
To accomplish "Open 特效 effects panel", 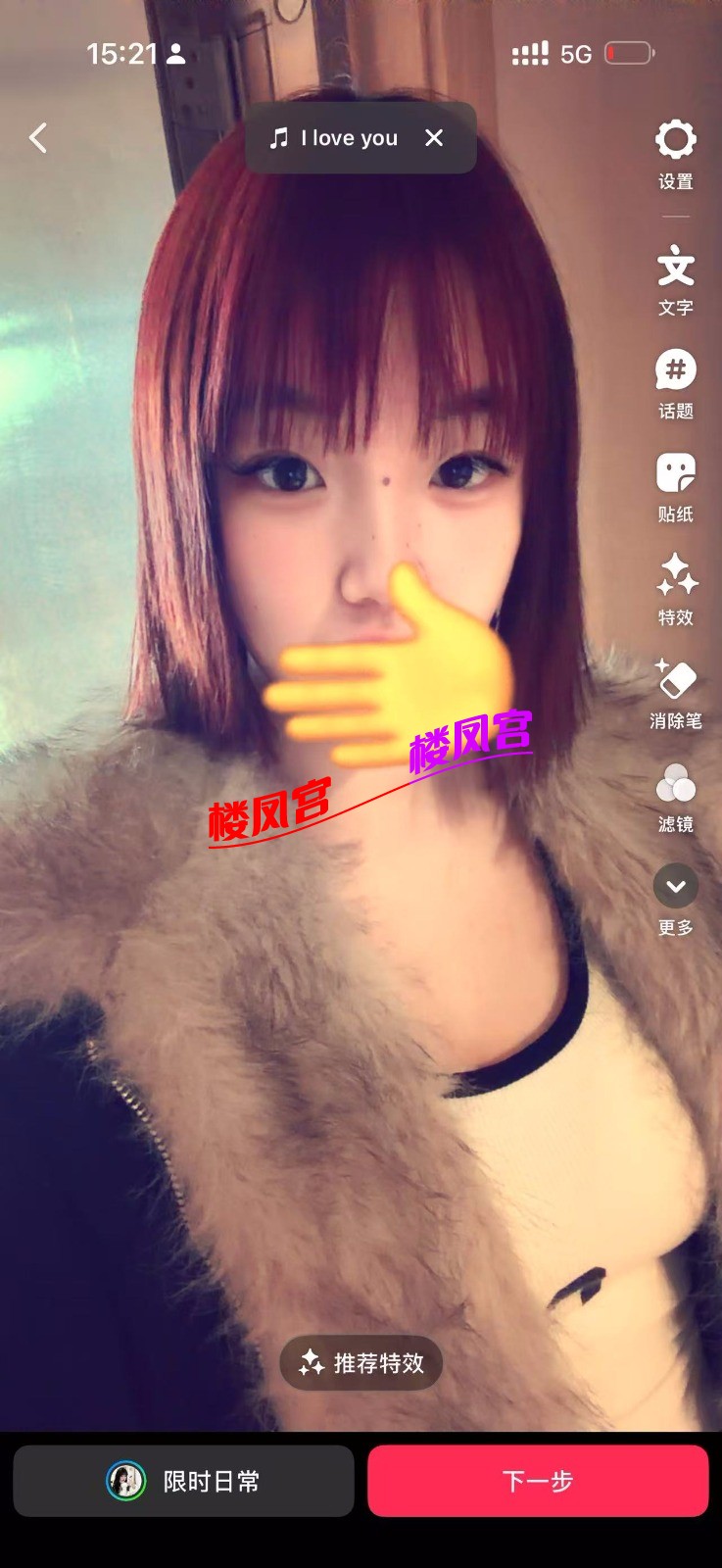I will (675, 589).
